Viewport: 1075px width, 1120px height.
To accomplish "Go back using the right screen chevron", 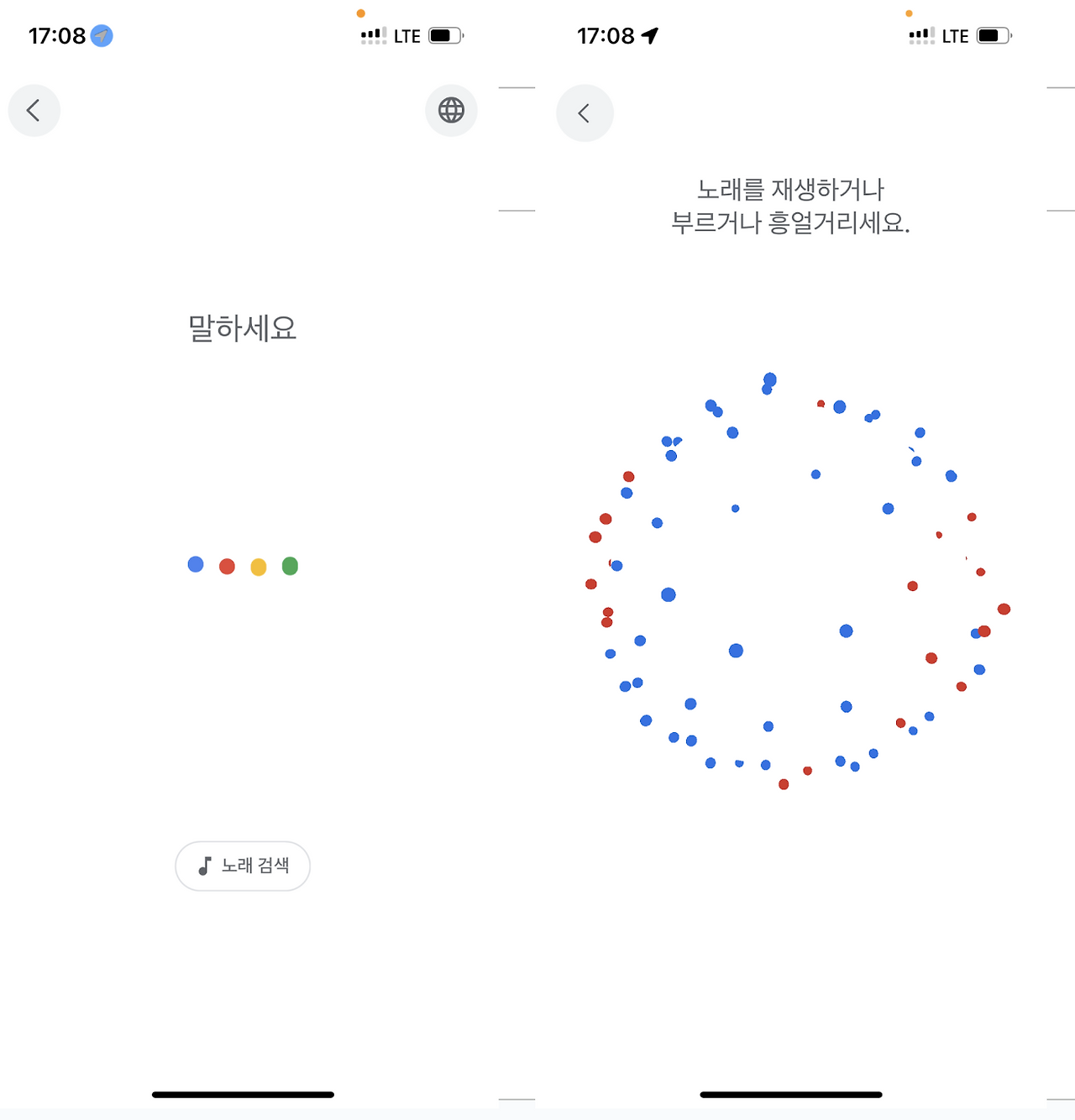I will pyautogui.click(x=585, y=113).
